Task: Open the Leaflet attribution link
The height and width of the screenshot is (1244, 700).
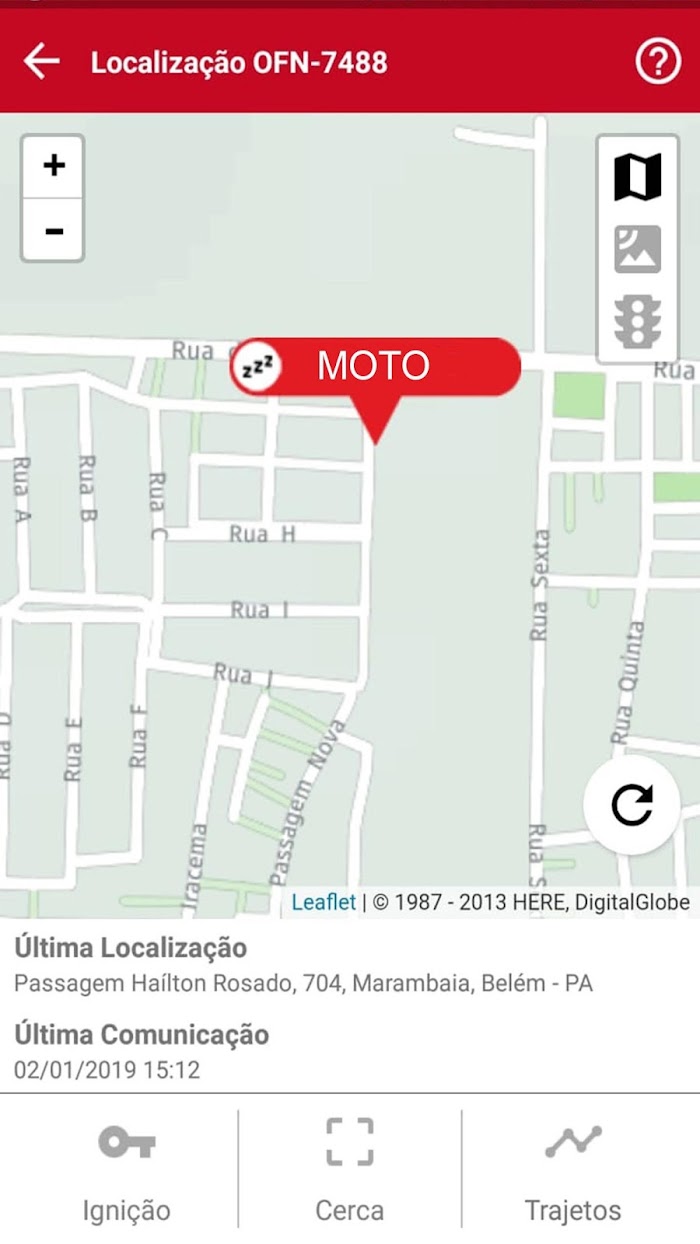Action: point(323,902)
